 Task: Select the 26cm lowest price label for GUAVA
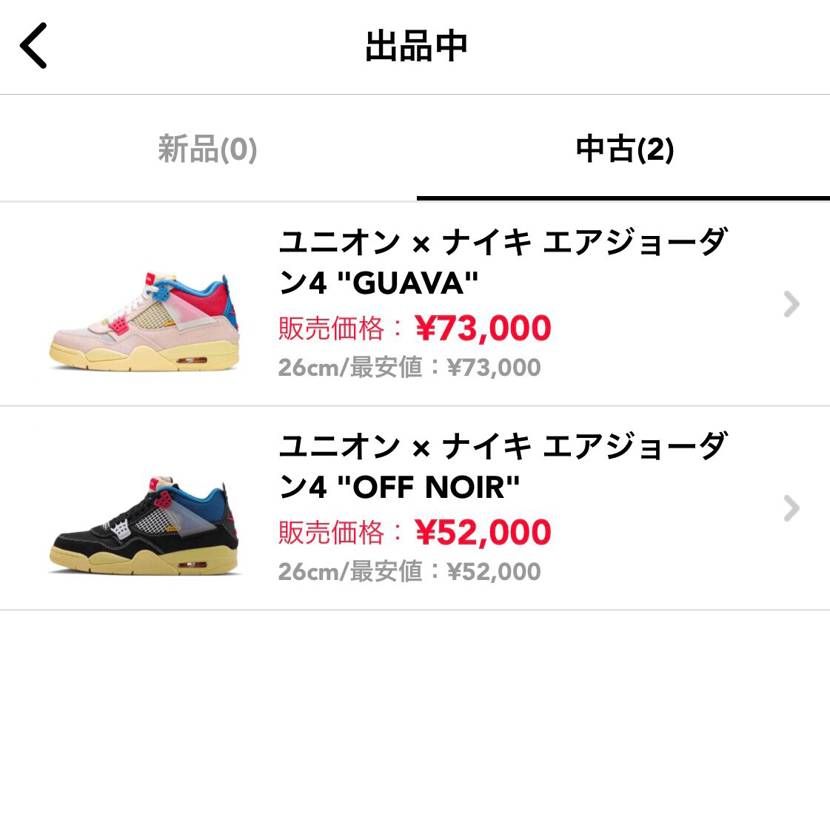pos(410,367)
